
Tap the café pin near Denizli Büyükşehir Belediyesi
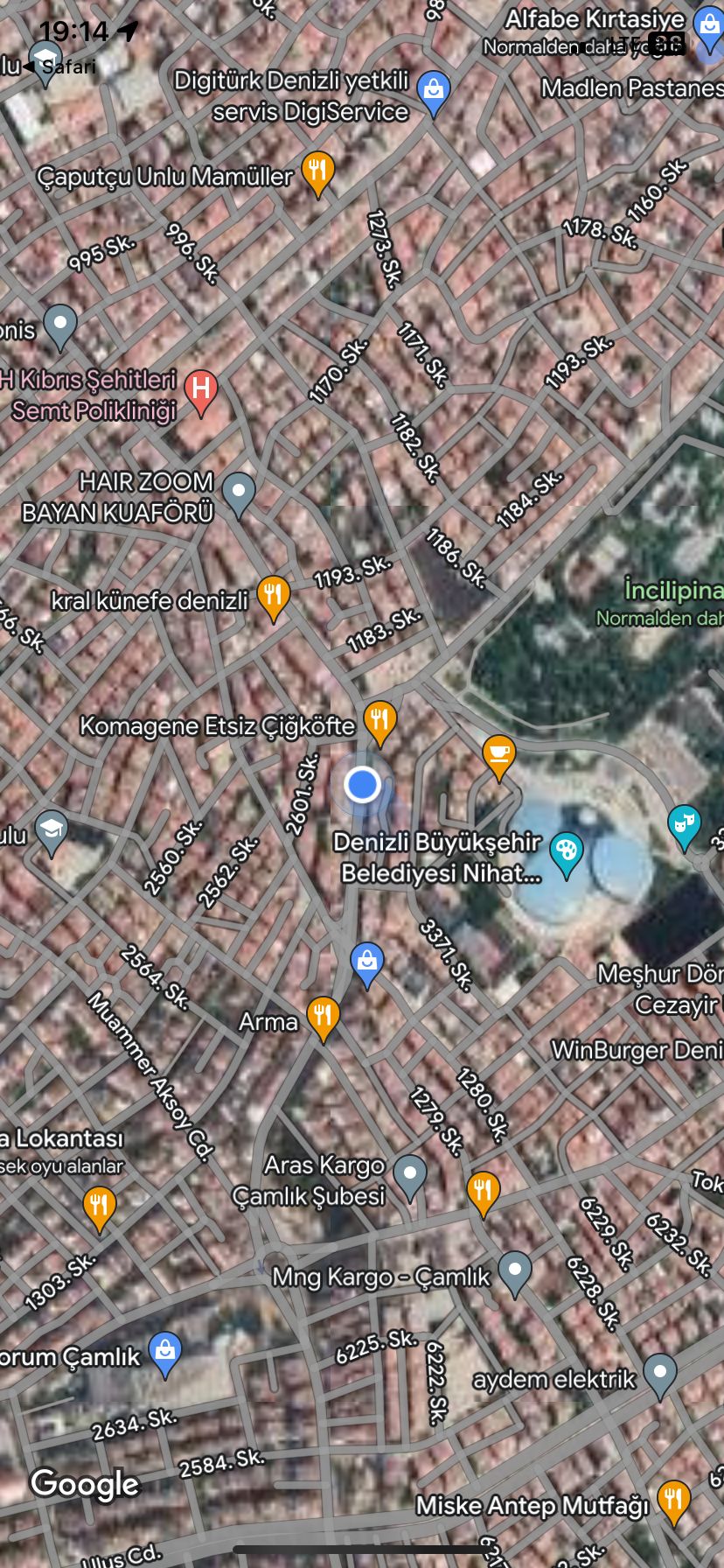[x=498, y=754]
